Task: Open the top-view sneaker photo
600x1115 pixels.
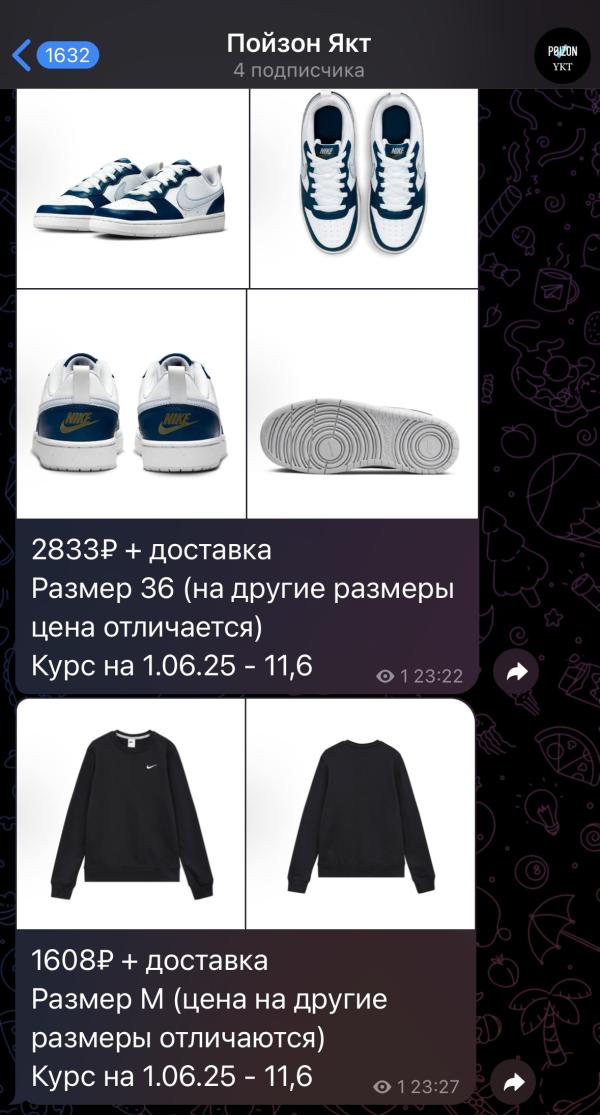Action: 363,188
